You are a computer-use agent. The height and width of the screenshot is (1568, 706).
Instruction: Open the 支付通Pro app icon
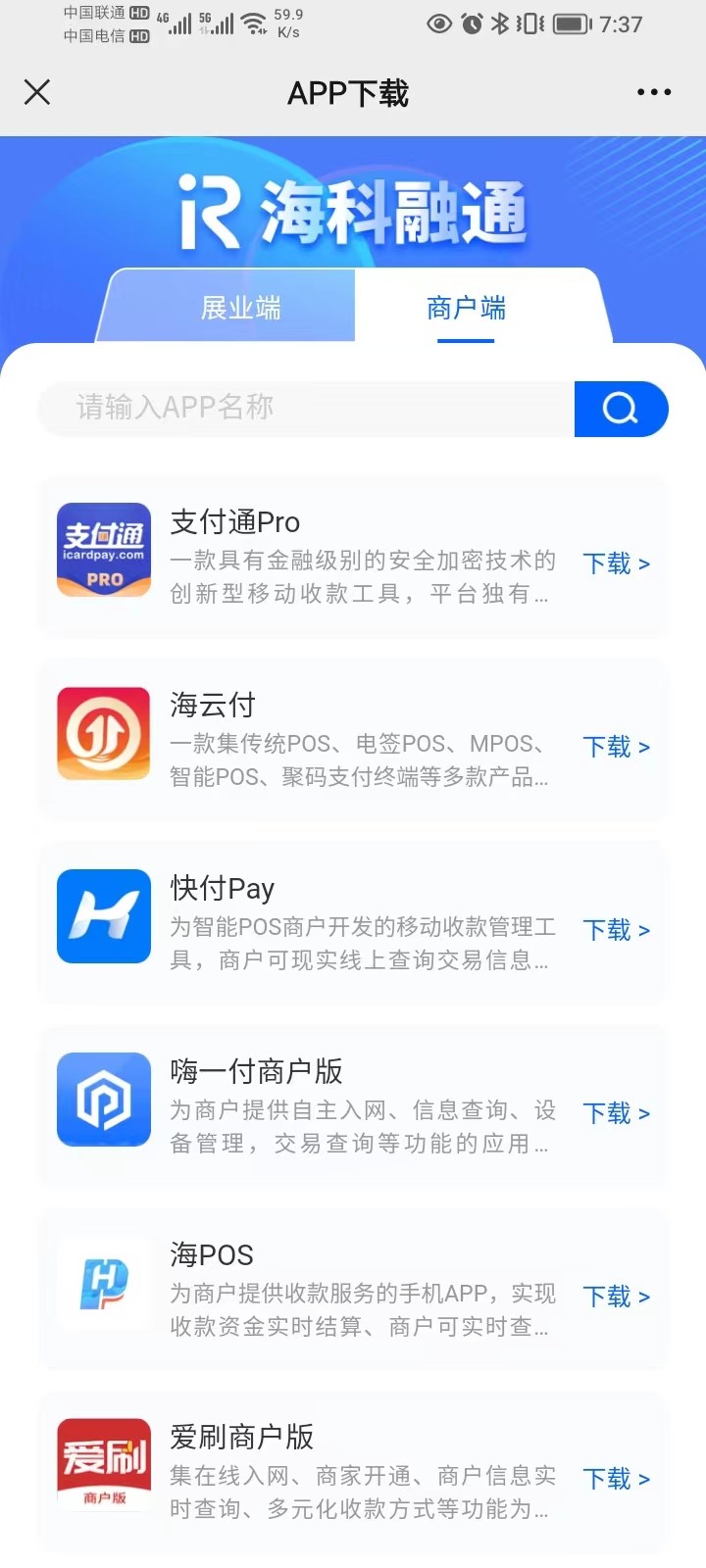[104, 550]
